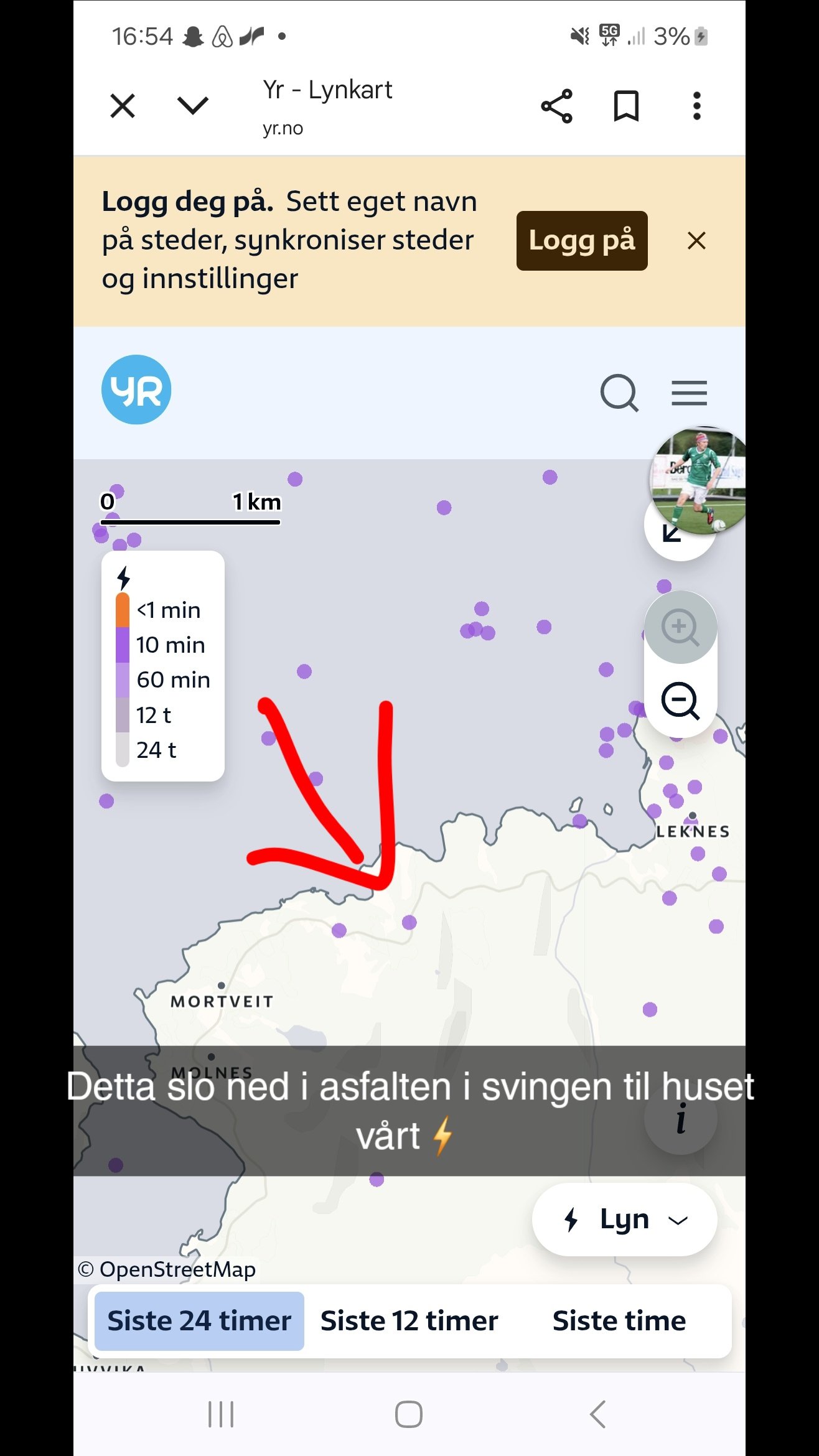Open the browser overflow menu

coord(696,106)
